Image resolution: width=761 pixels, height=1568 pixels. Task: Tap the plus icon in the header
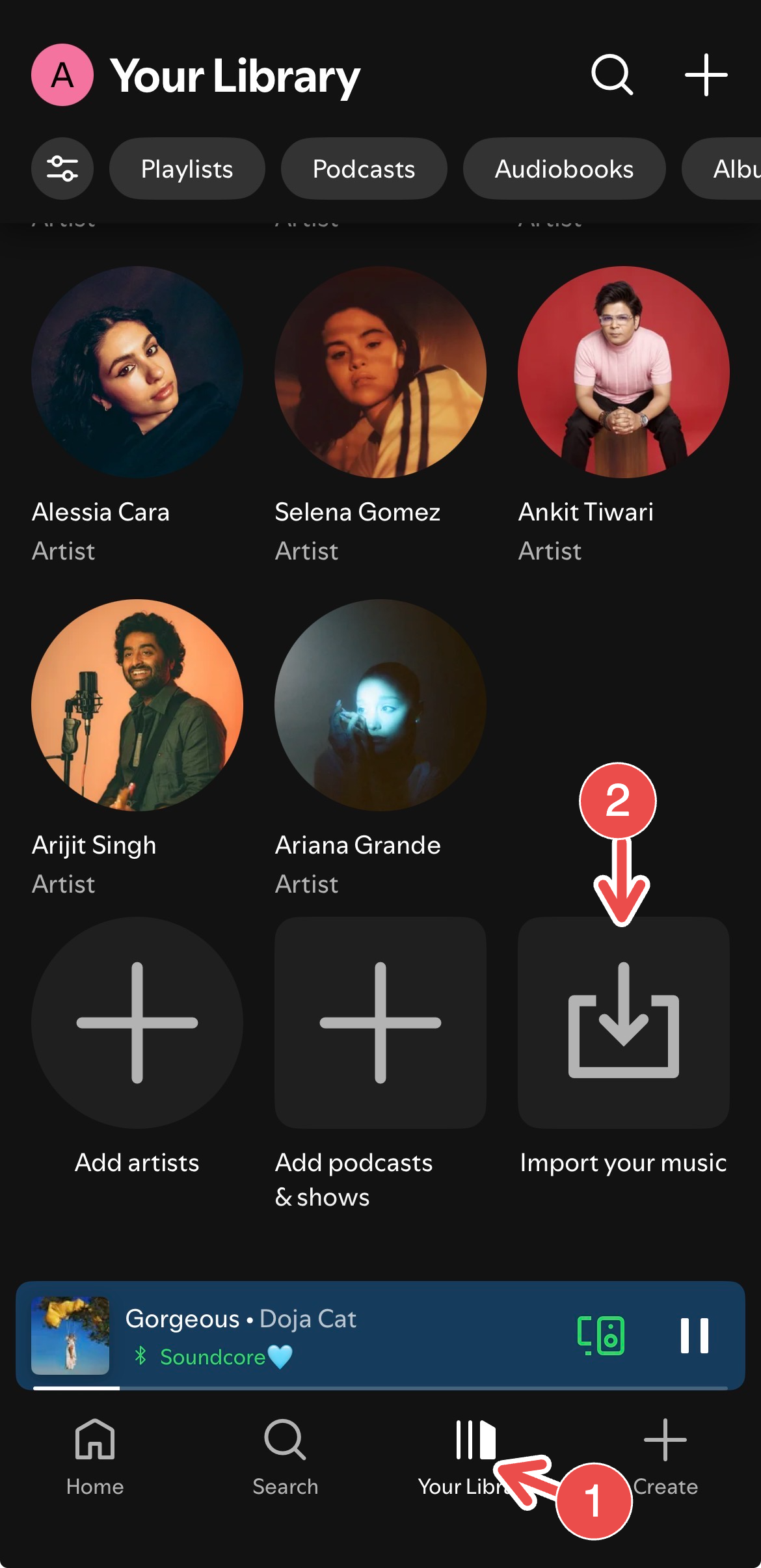706,75
